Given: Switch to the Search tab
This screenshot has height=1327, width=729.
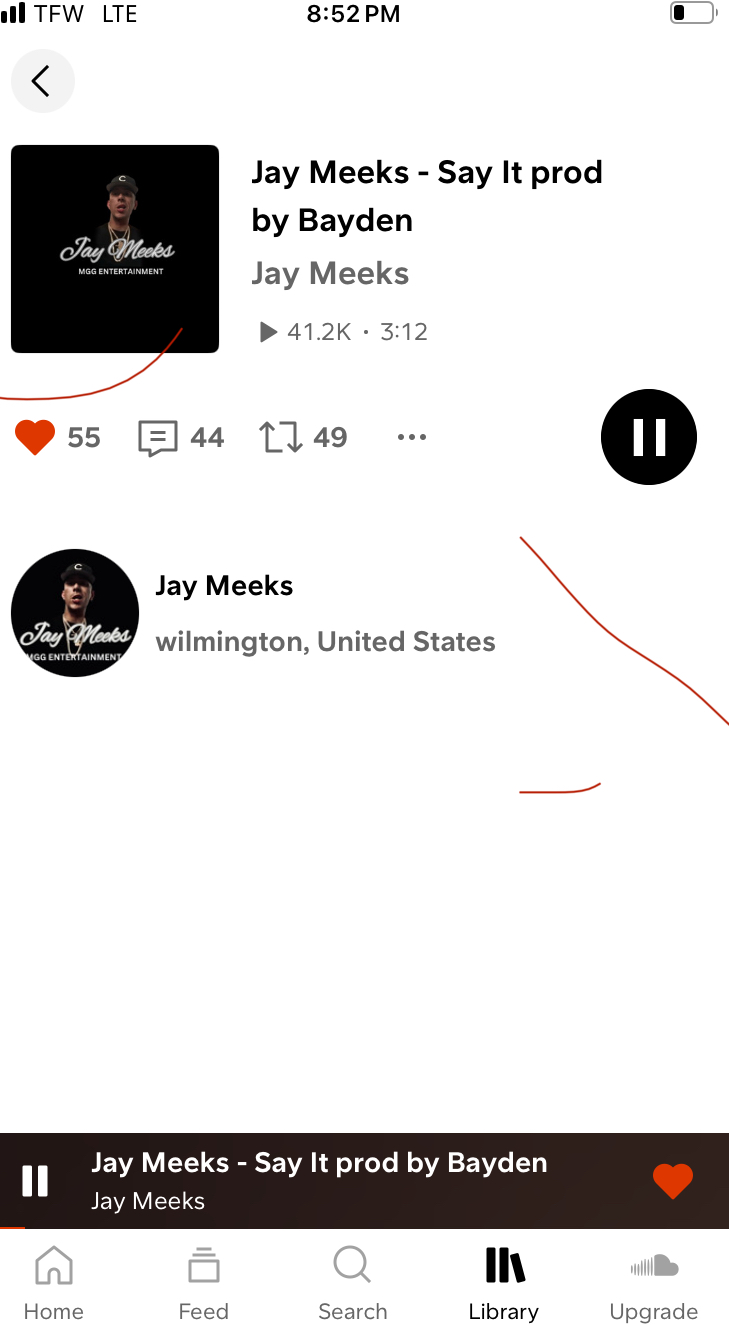Looking at the screenshot, I should click(x=352, y=1283).
